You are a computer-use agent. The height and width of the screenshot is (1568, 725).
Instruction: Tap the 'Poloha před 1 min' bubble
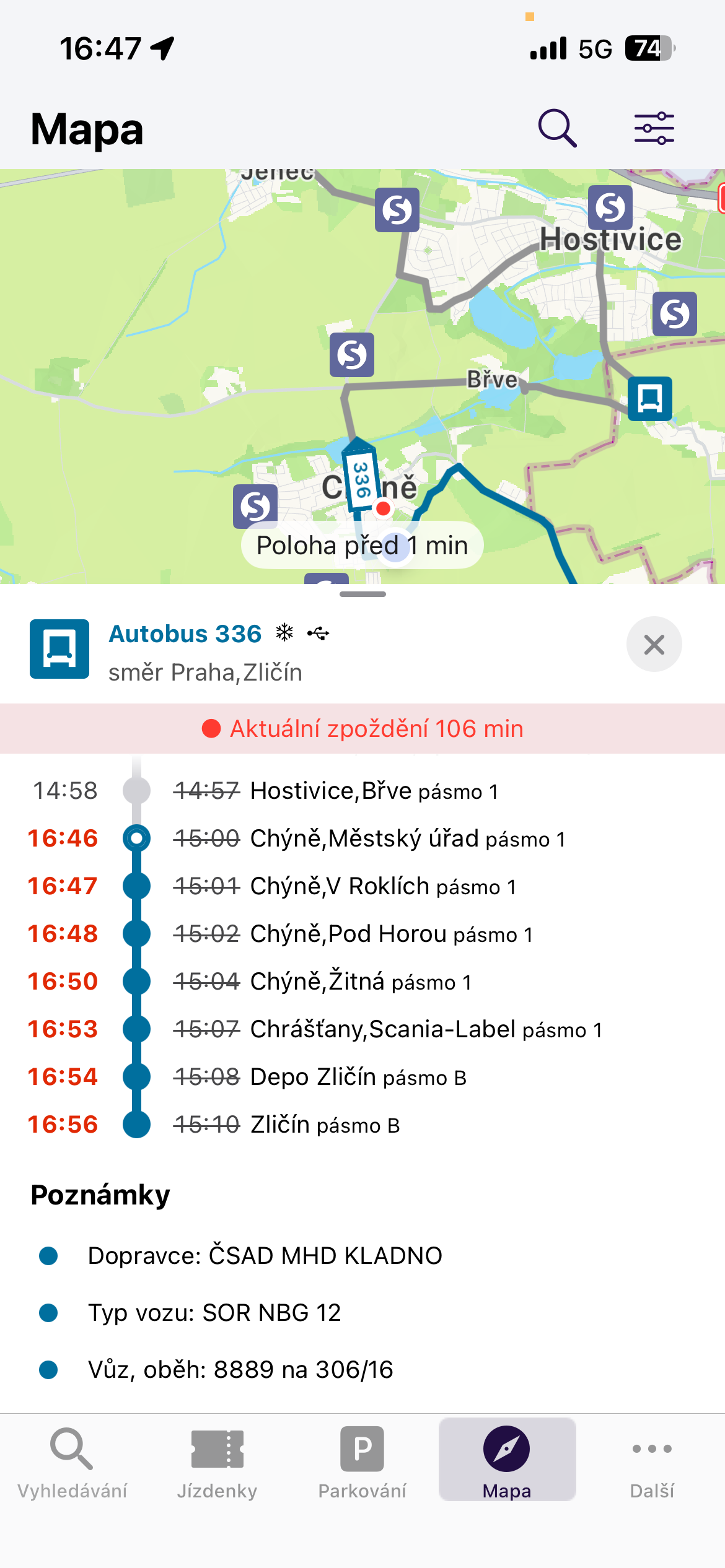click(362, 545)
